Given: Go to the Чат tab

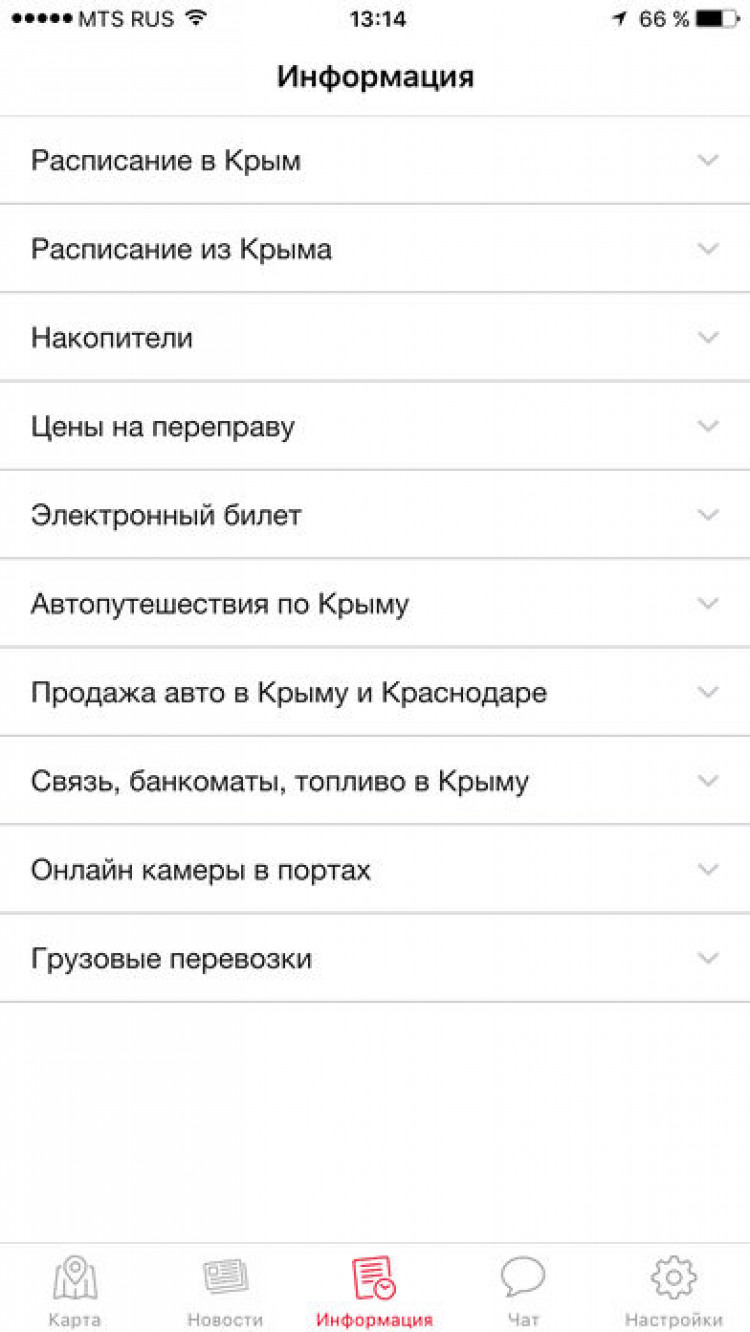Looking at the screenshot, I should tap(523, 1290).
